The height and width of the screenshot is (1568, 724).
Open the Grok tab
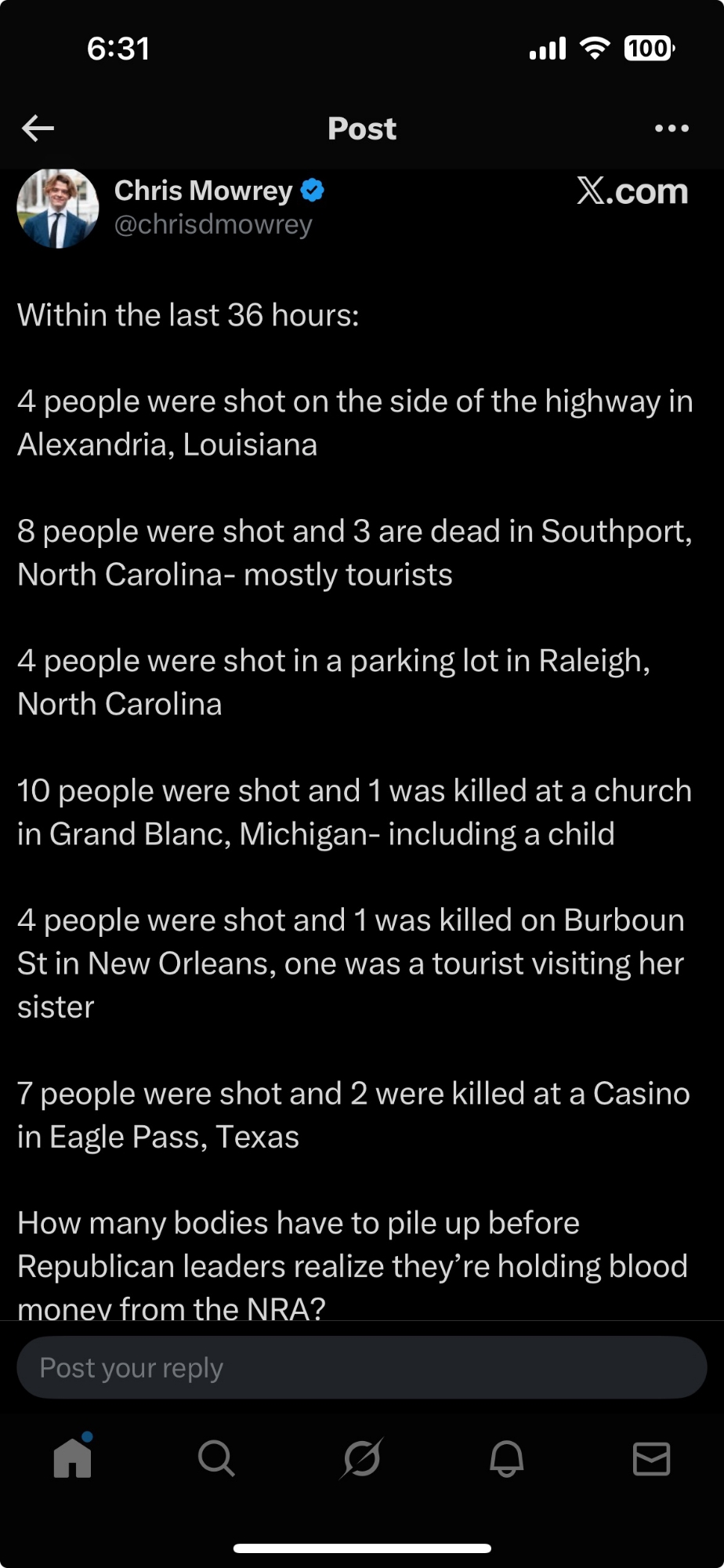pyautogui.click(x=362, y=1458)
